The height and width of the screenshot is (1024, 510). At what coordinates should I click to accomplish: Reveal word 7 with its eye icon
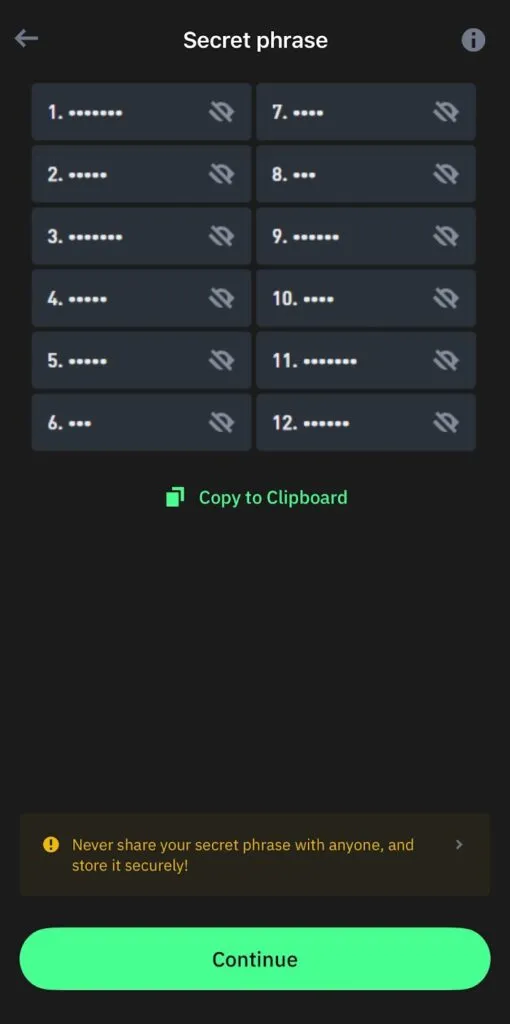pyautogui.click(x=446, y=112)
